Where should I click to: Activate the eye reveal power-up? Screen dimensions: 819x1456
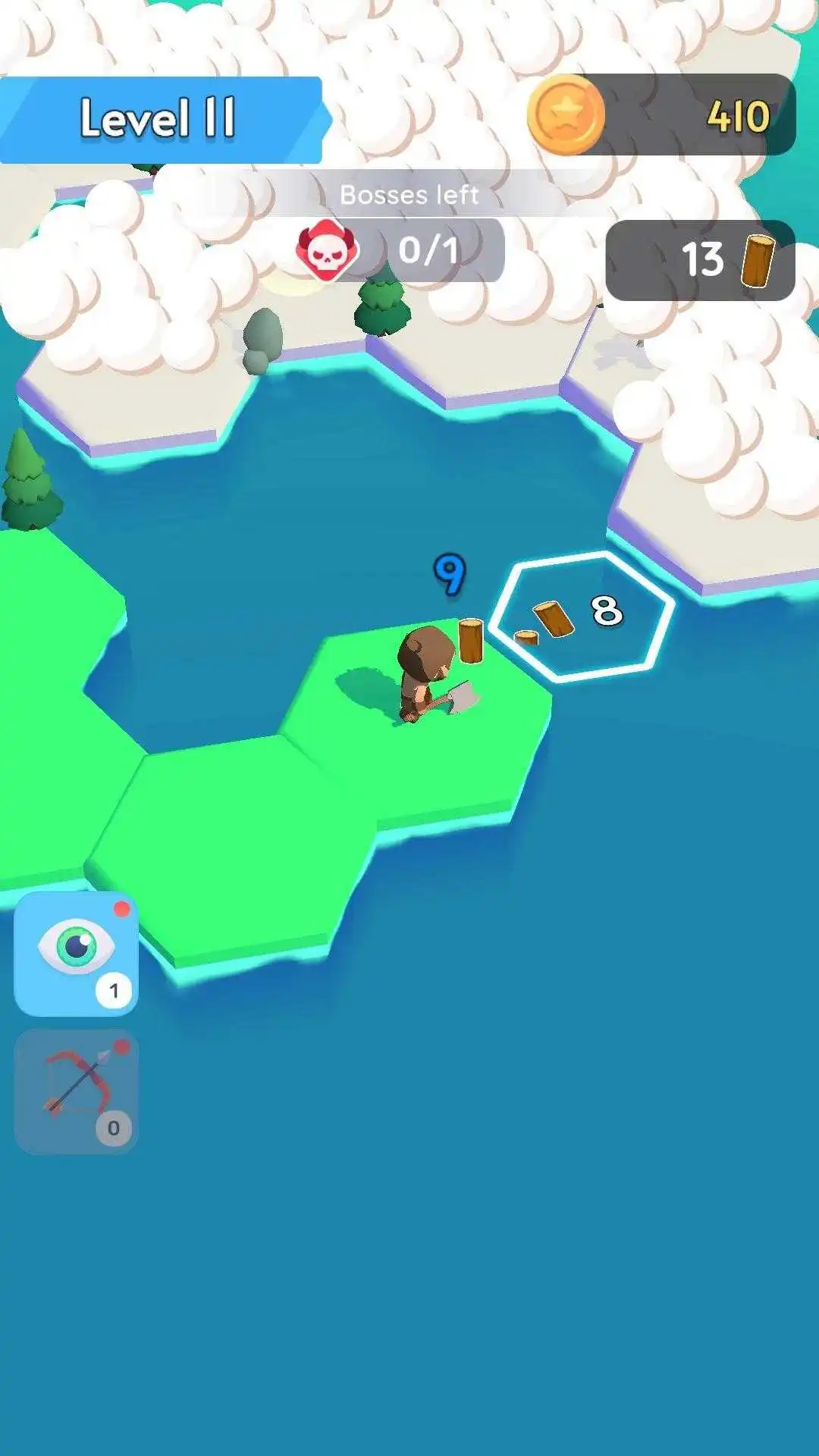click(x=76, y=953)
